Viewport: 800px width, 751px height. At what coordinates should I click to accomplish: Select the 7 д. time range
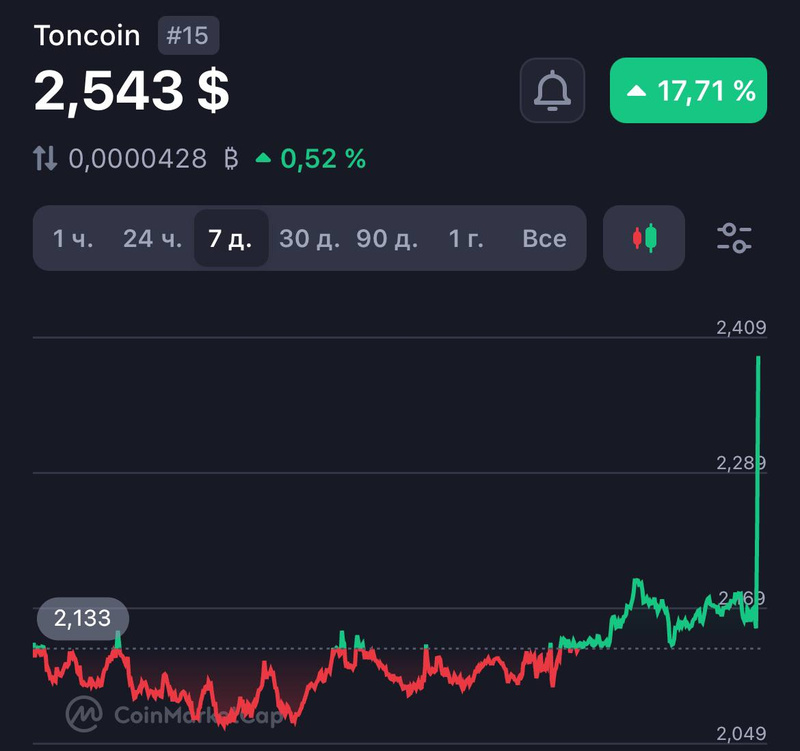click(231, 239)
